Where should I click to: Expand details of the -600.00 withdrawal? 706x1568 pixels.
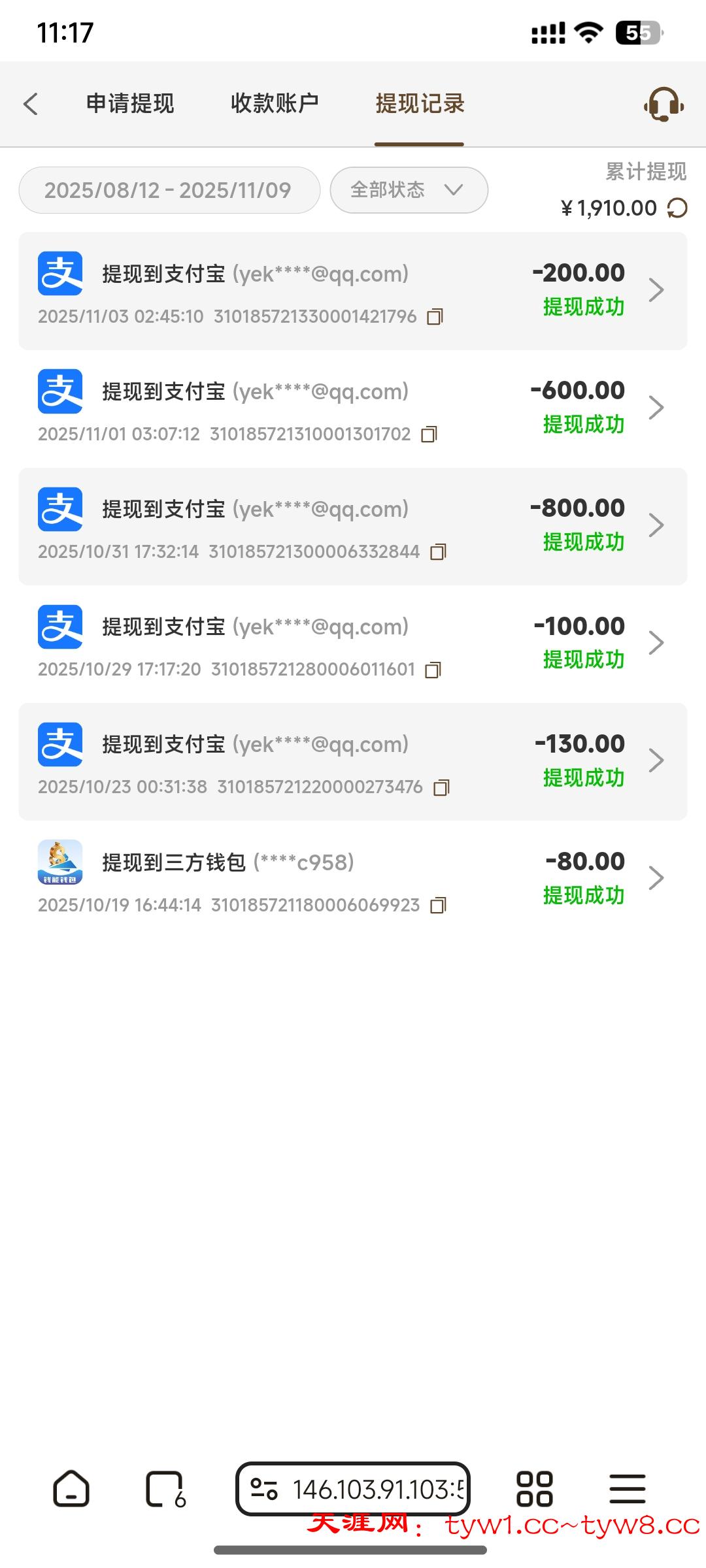[657, 406]
